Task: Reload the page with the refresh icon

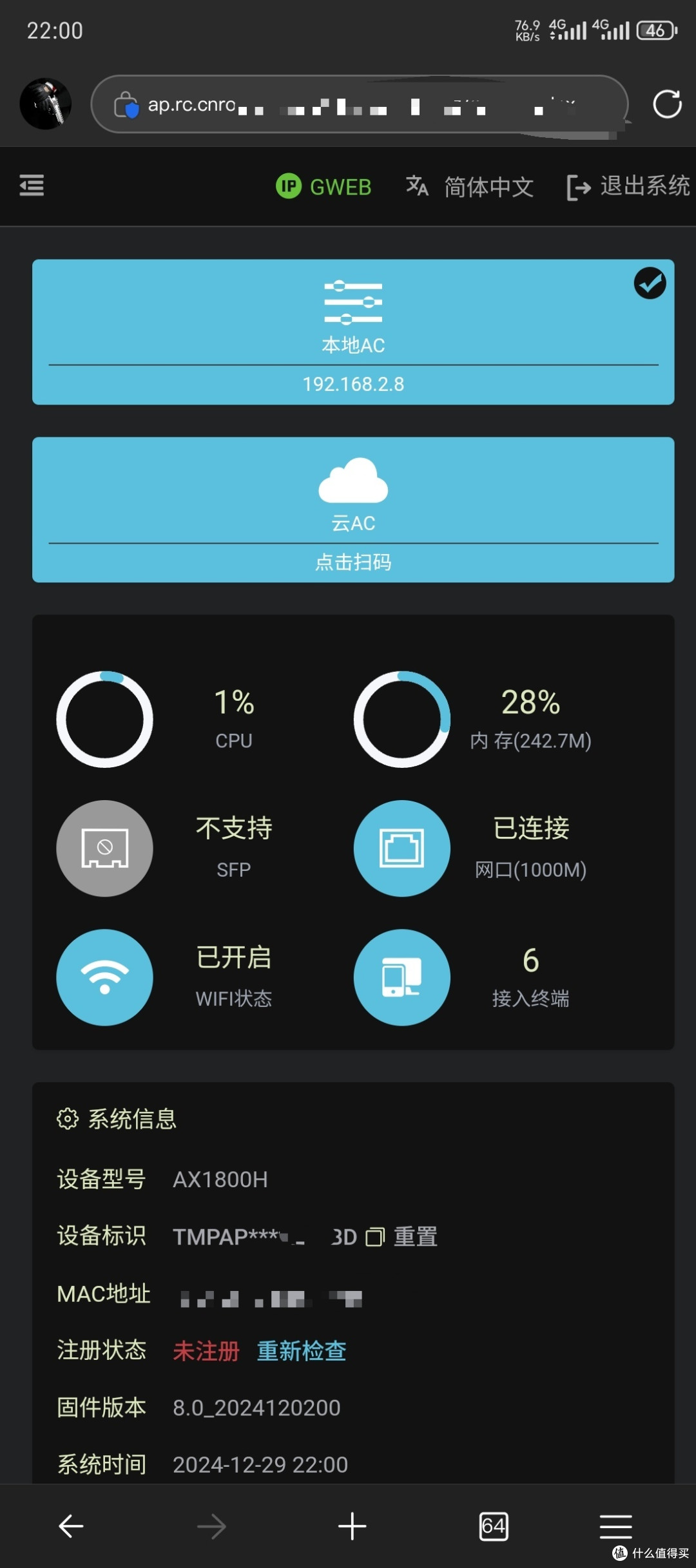Action: tap(667, 104)
